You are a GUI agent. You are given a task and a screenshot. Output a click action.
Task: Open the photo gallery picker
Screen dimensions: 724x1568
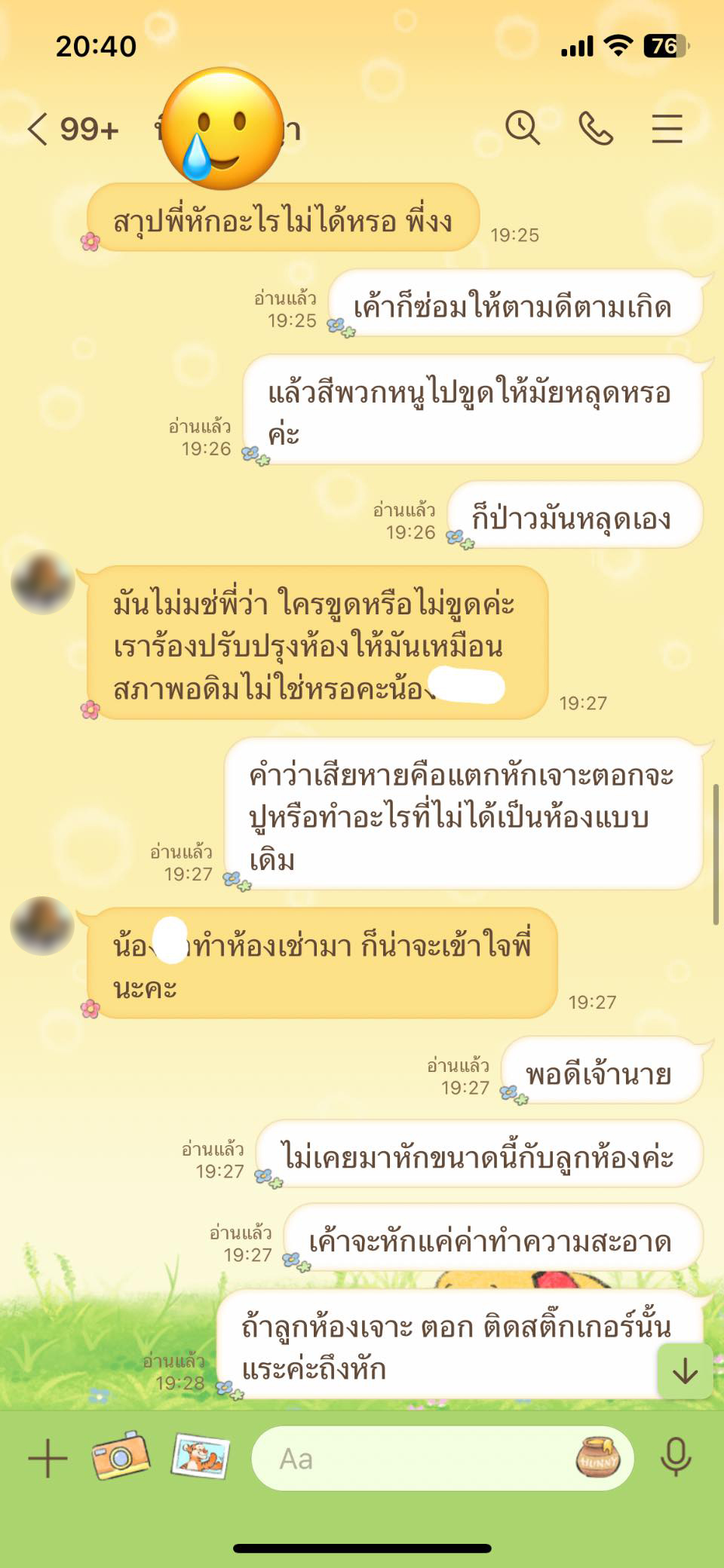pyautogui.click(x=201, y=1456)
